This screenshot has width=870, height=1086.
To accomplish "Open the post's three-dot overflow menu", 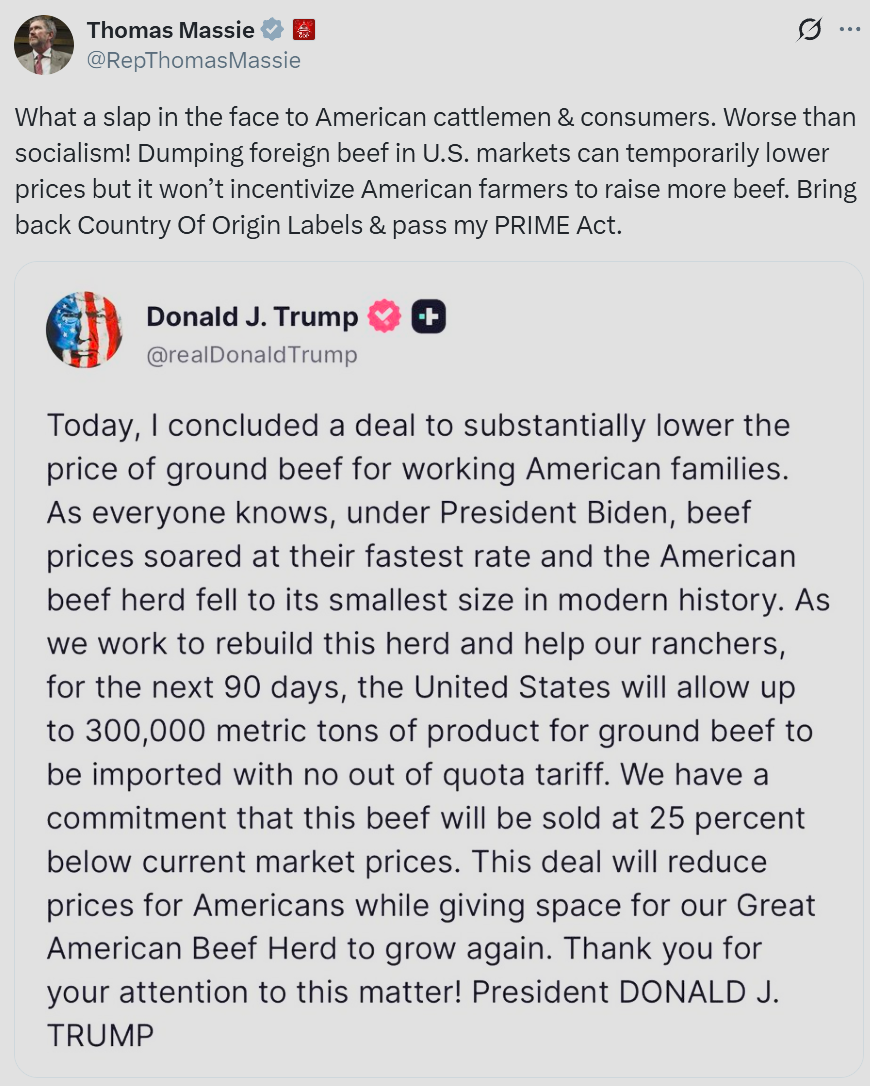I will 849,30.
